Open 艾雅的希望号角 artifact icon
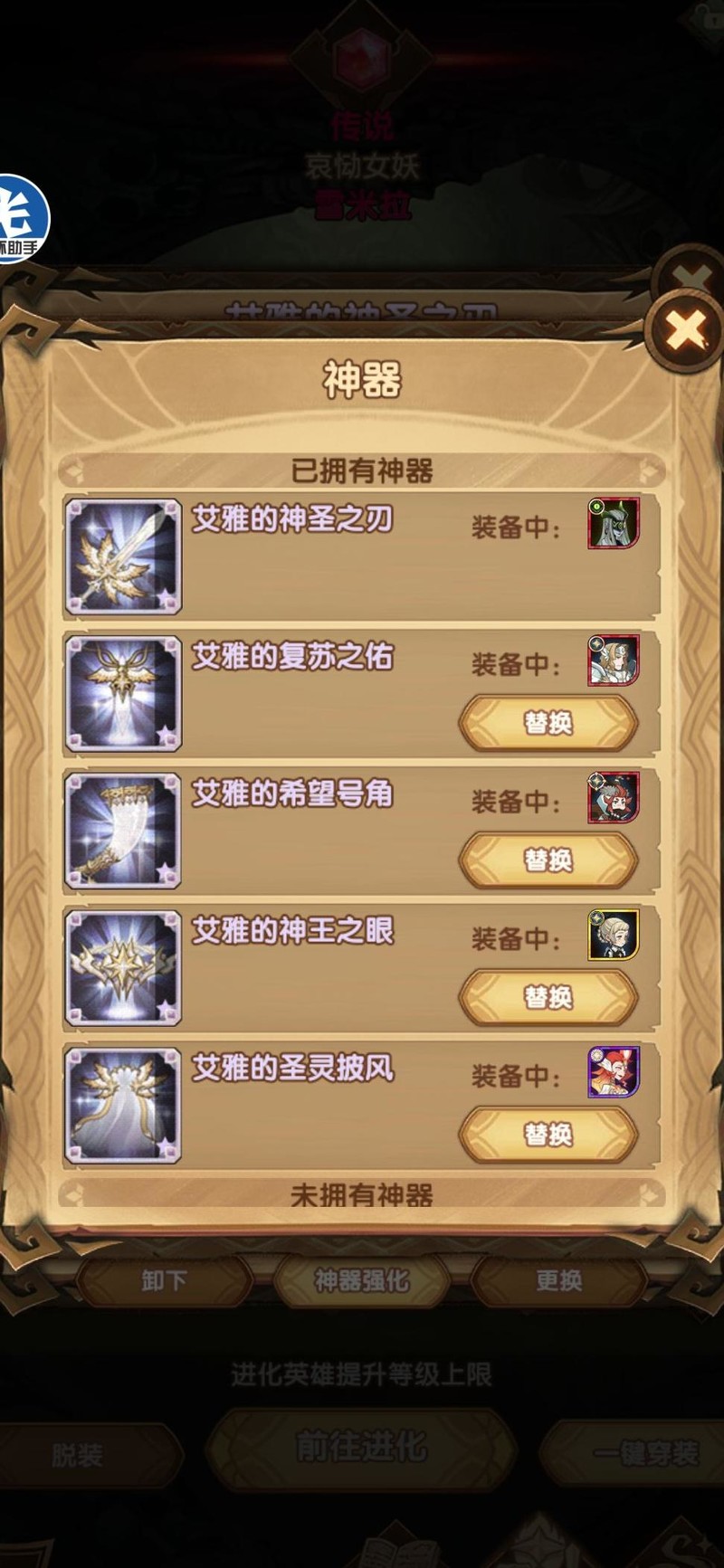The image size is (724, 1568). [x=123, y=832]
